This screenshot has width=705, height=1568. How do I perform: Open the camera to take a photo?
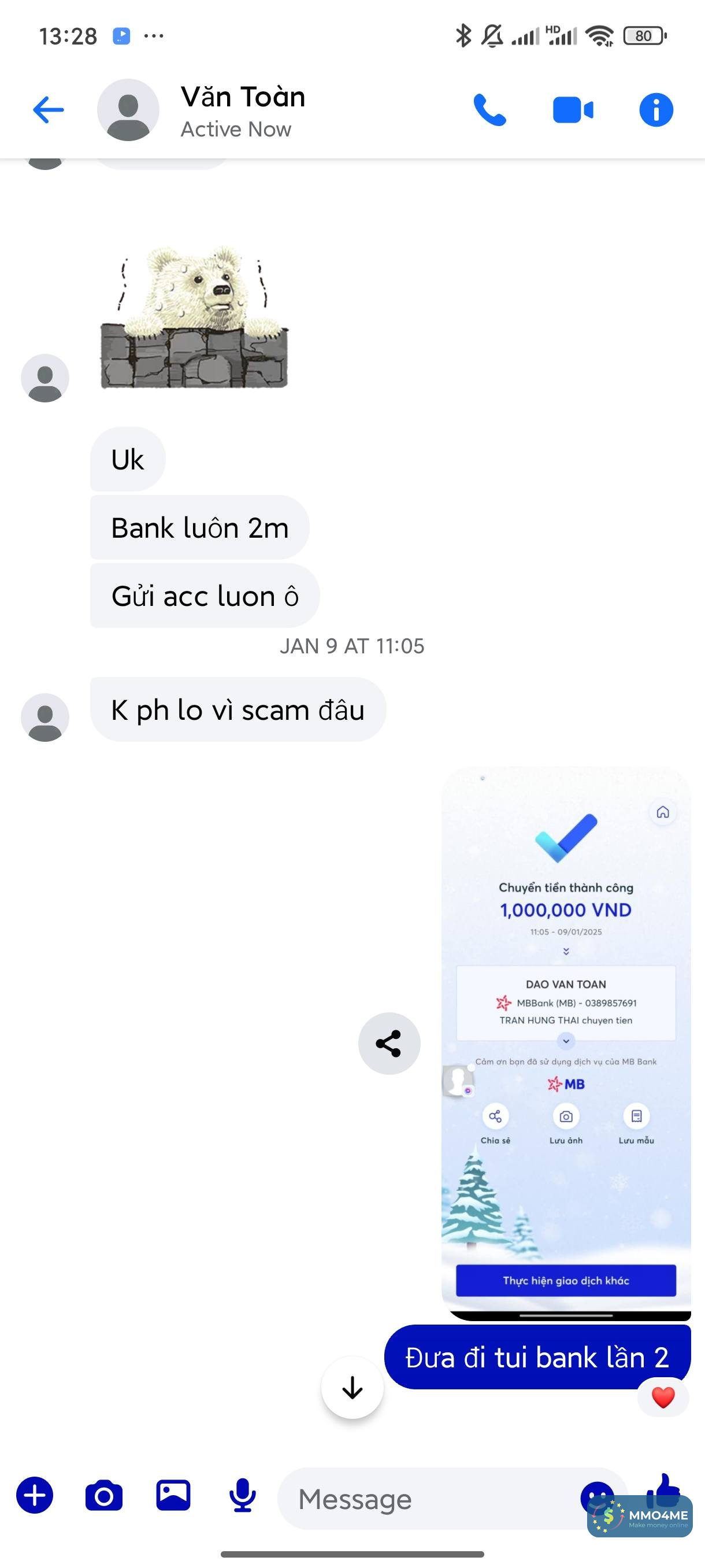pyautogui.click(x=103, y=1495)
